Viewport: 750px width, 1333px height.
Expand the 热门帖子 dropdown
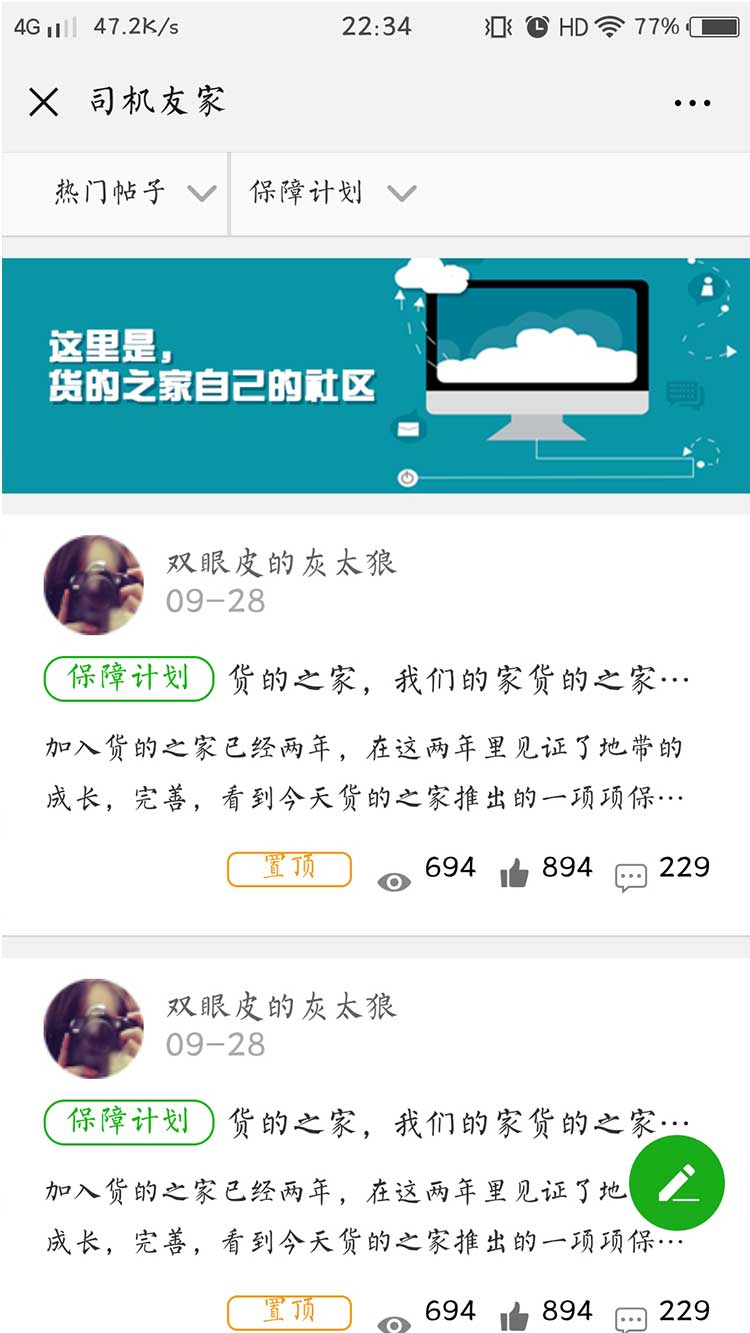(135, 193)
